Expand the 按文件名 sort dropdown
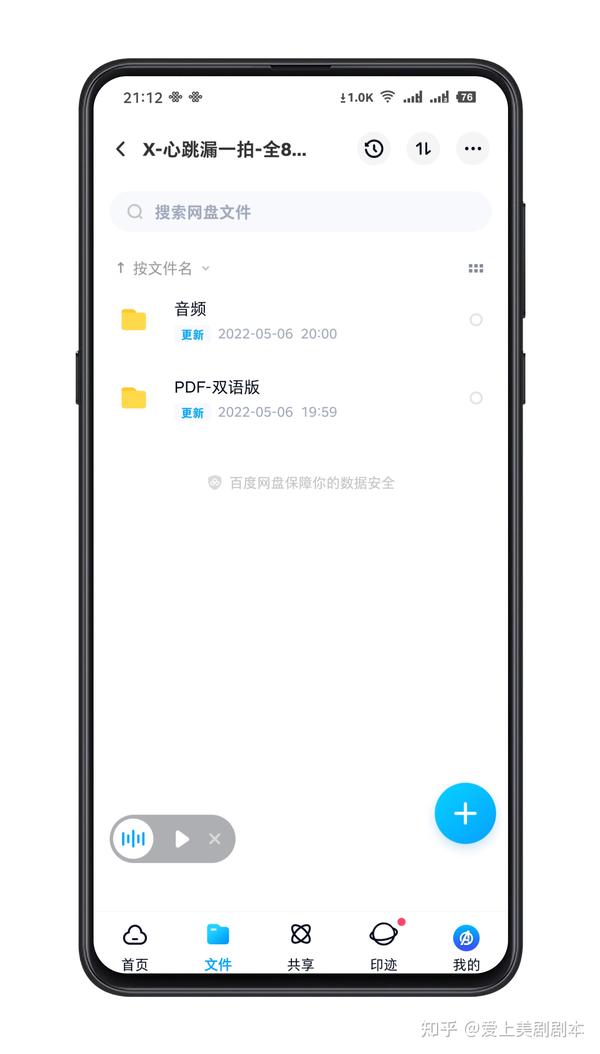 (x=164, y=268)
